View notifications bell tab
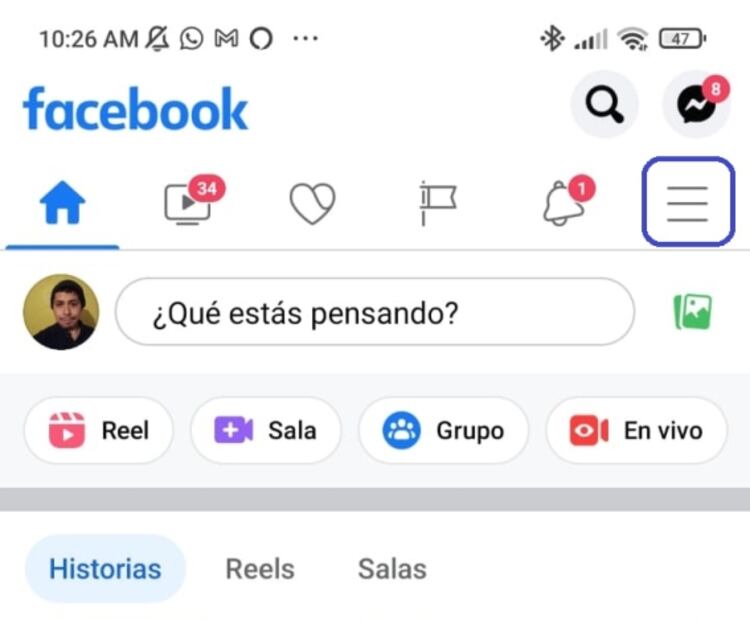This screenshot has width=750, height=620. [563, 203]
